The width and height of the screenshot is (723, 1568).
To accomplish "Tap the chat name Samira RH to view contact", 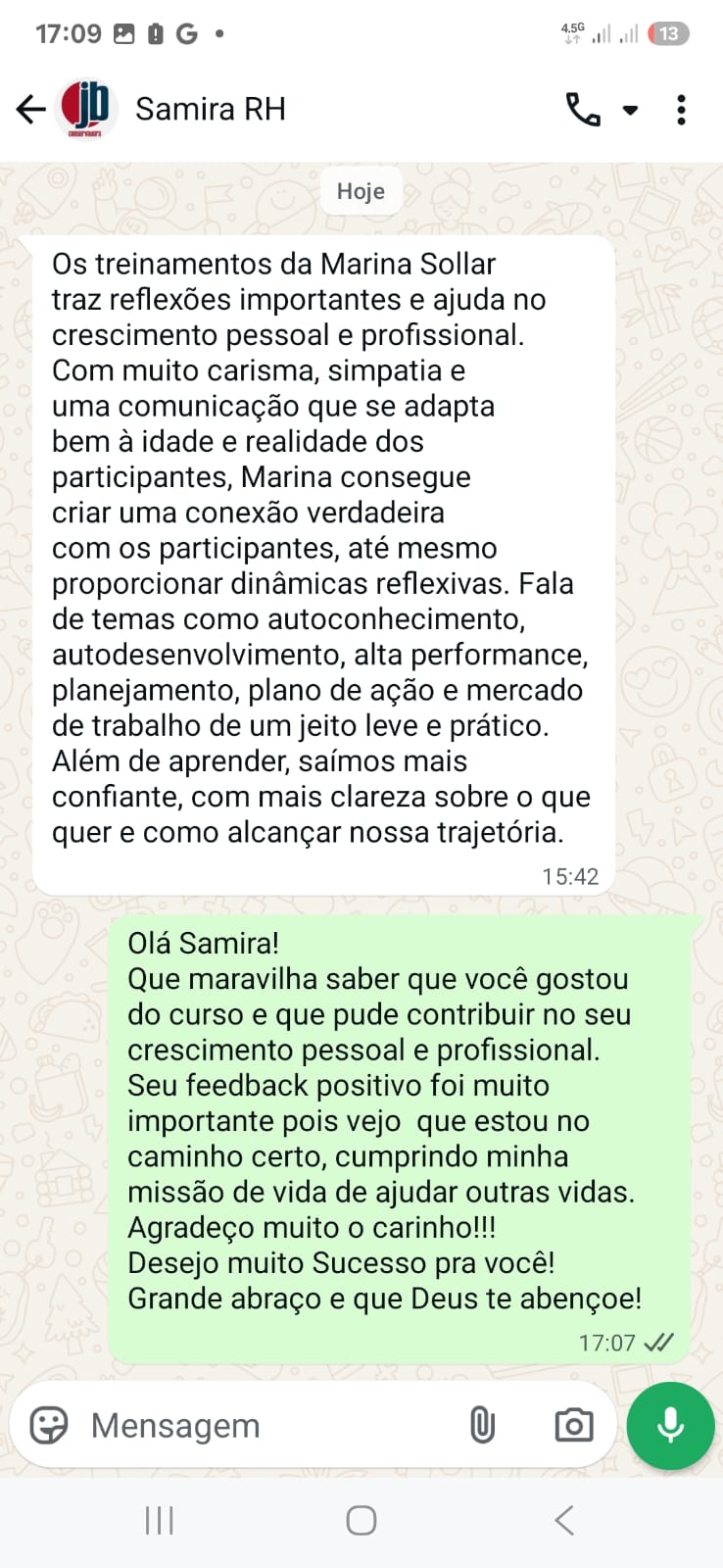I will pos(211,109).
